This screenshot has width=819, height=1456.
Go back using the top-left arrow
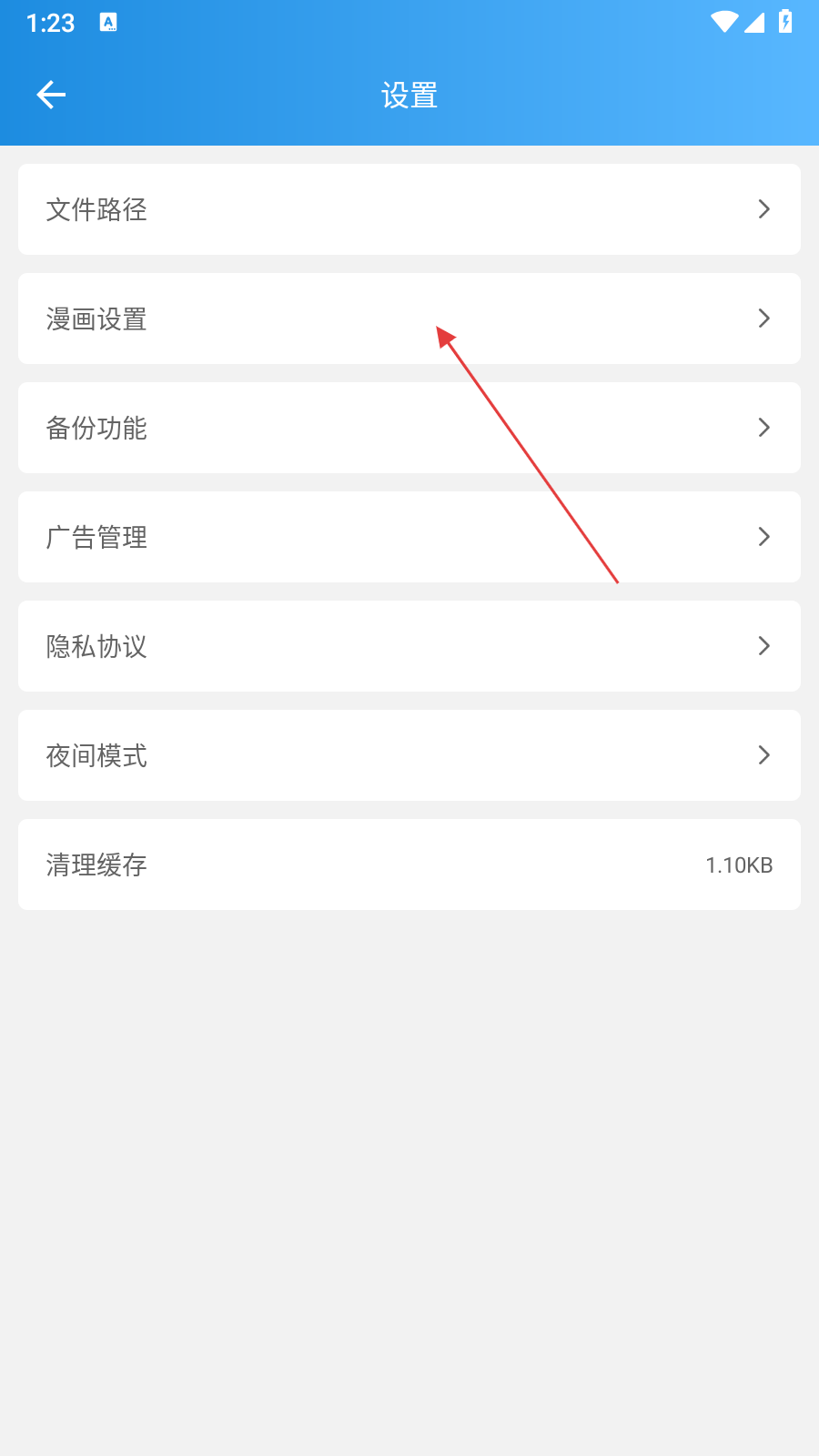click(51, 95)
